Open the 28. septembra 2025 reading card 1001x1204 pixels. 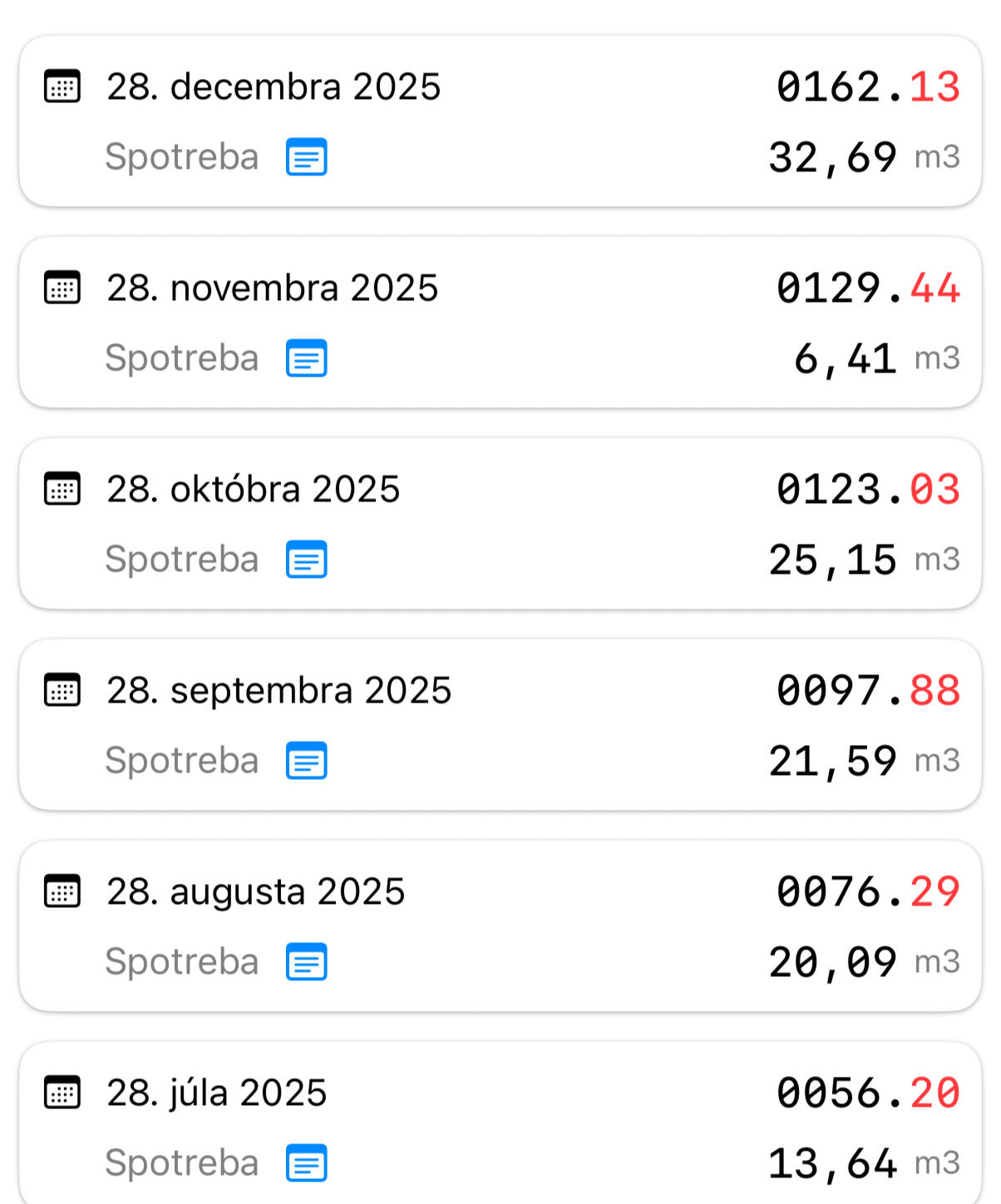(499, 725)
